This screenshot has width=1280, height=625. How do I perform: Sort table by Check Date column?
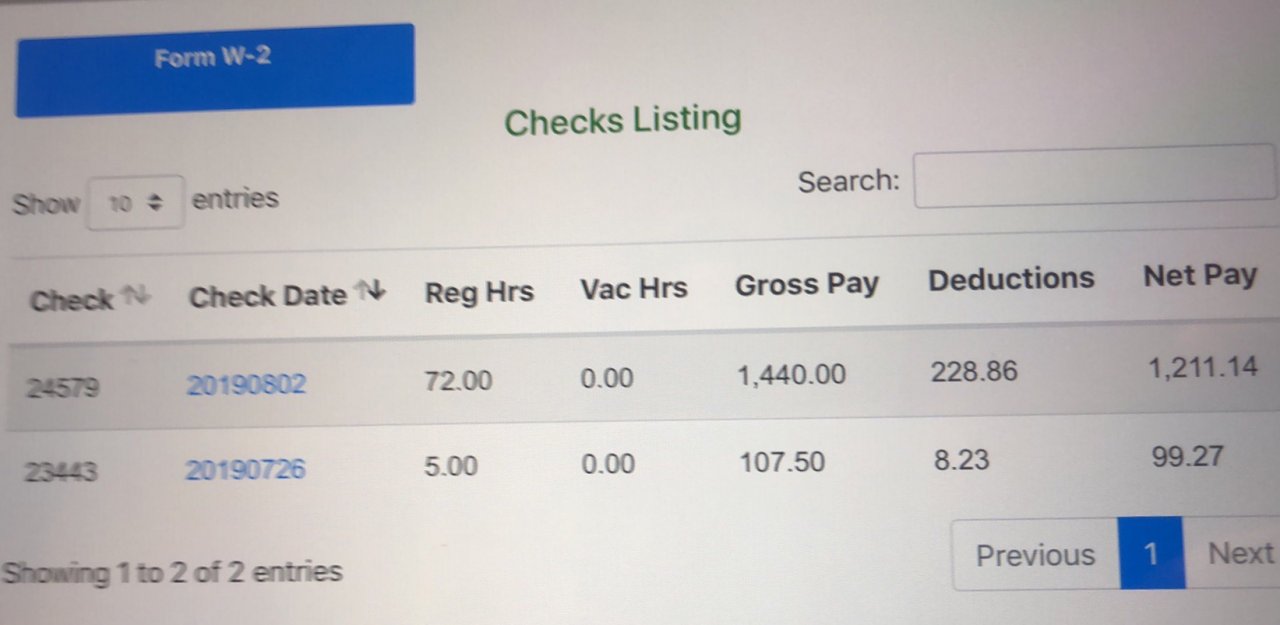pyautogui.click(x=286, y=295)
